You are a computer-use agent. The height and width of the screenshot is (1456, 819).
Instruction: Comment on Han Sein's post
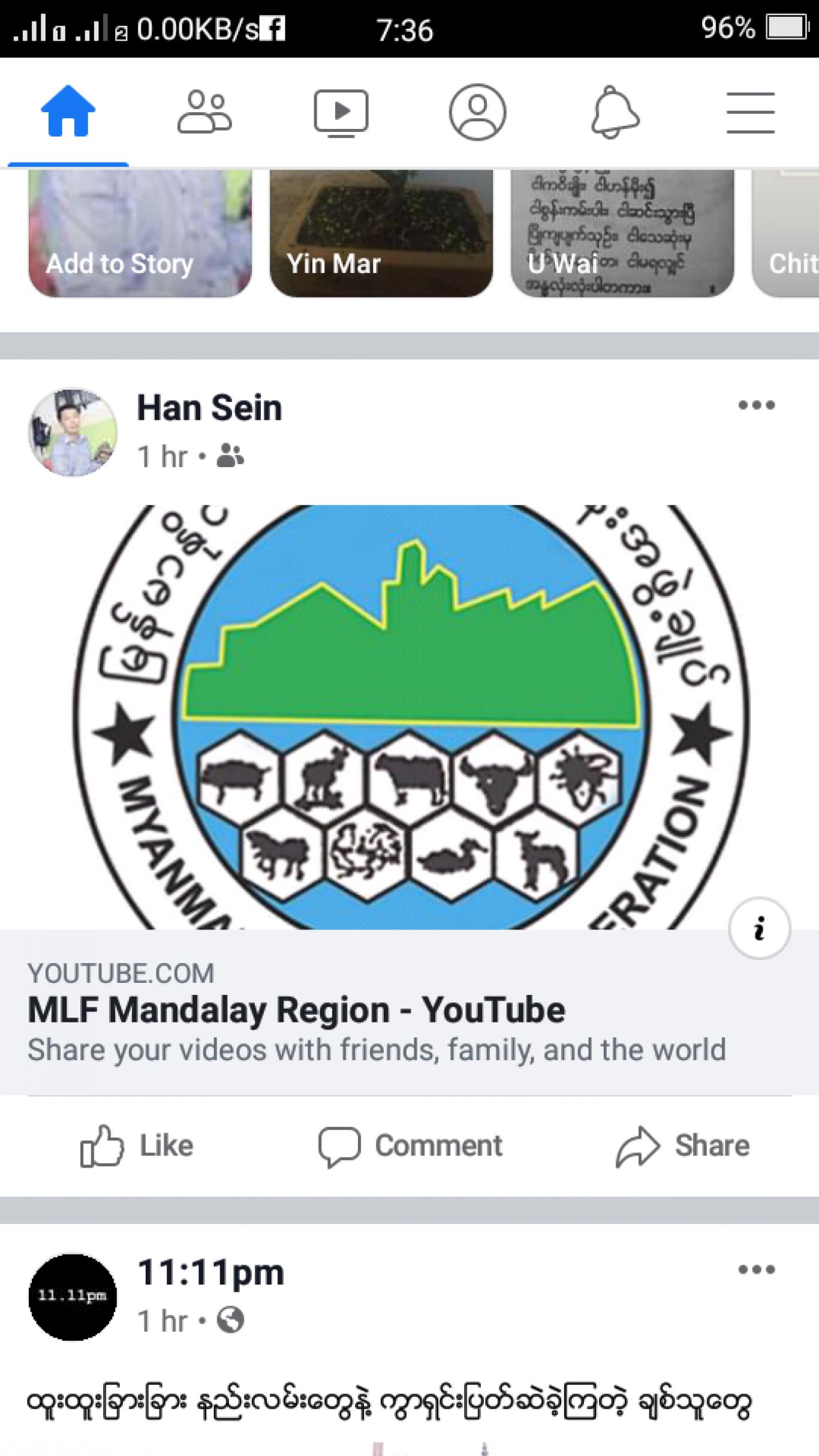coord(410,1145)
